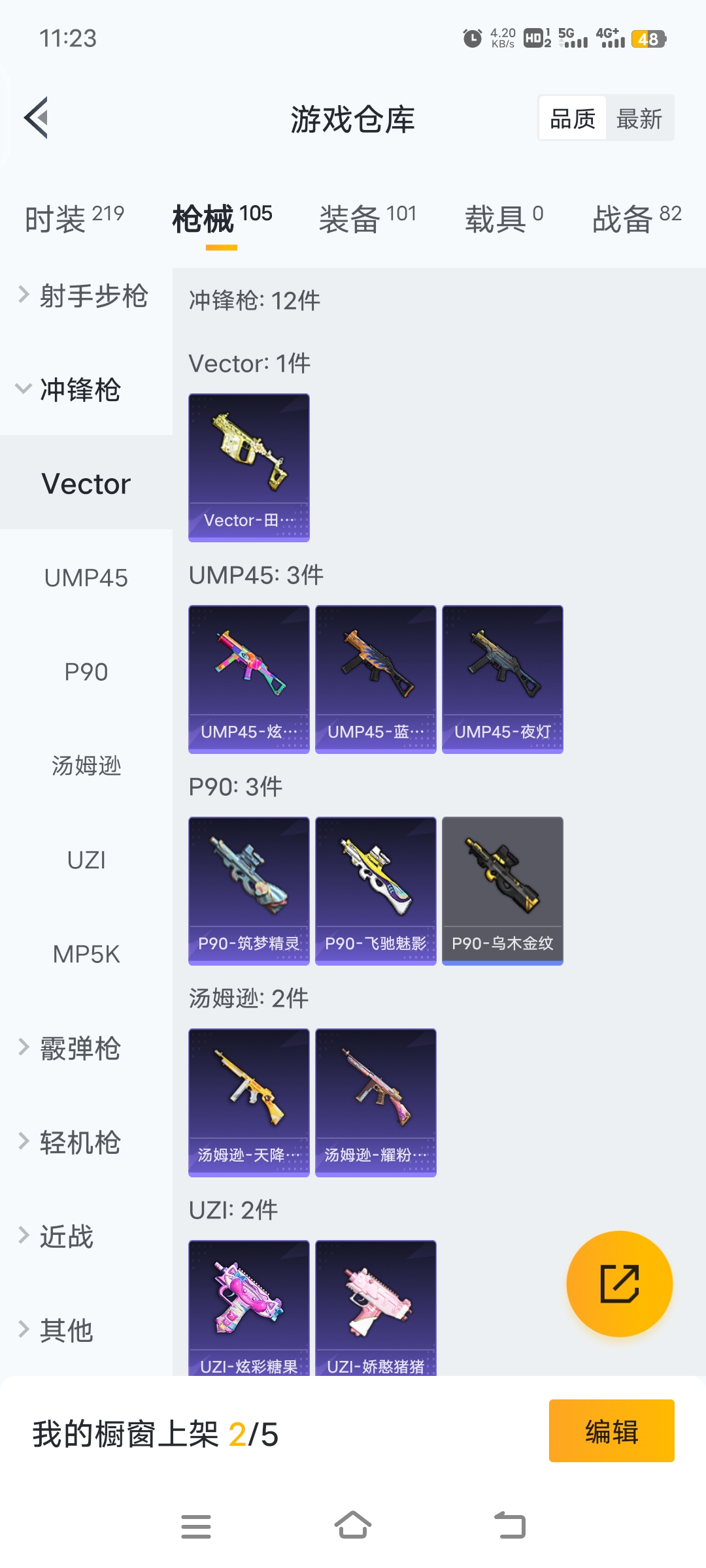The height and width of the screenshot is (1568, 706).
Task: Go back using the top-left arrow
Action: [x=37, y=118]
